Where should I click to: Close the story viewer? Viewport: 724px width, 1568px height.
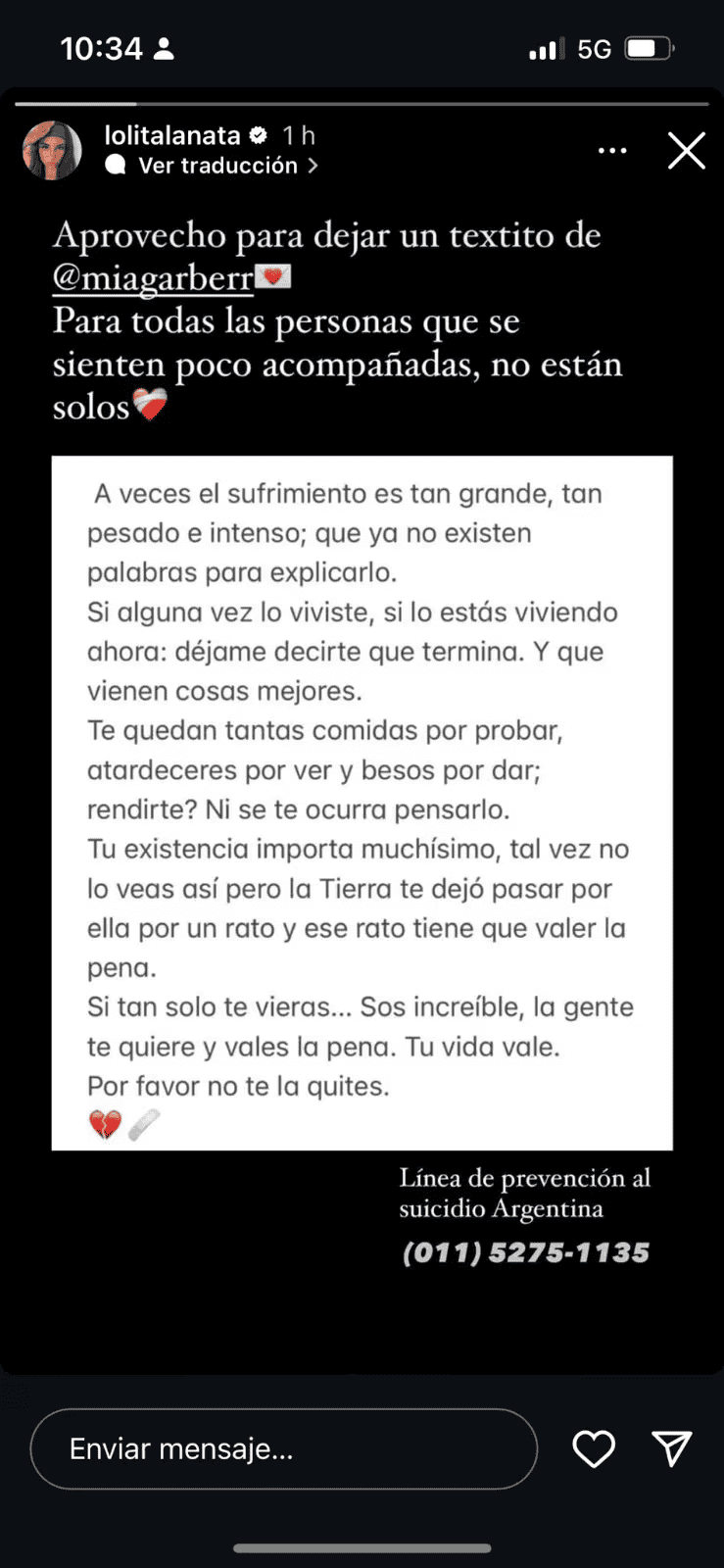(686, 151)
